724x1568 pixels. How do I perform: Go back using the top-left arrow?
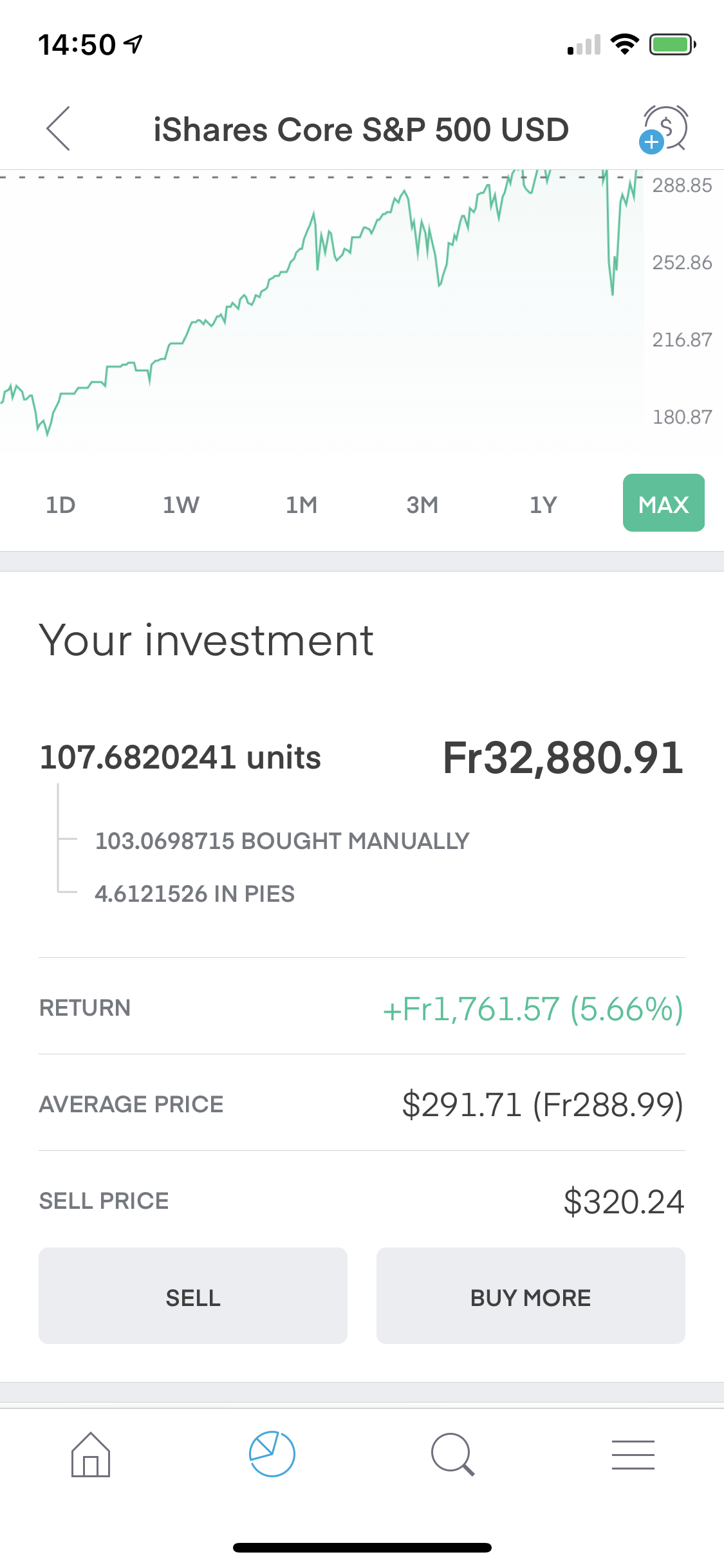coord(58,129)
